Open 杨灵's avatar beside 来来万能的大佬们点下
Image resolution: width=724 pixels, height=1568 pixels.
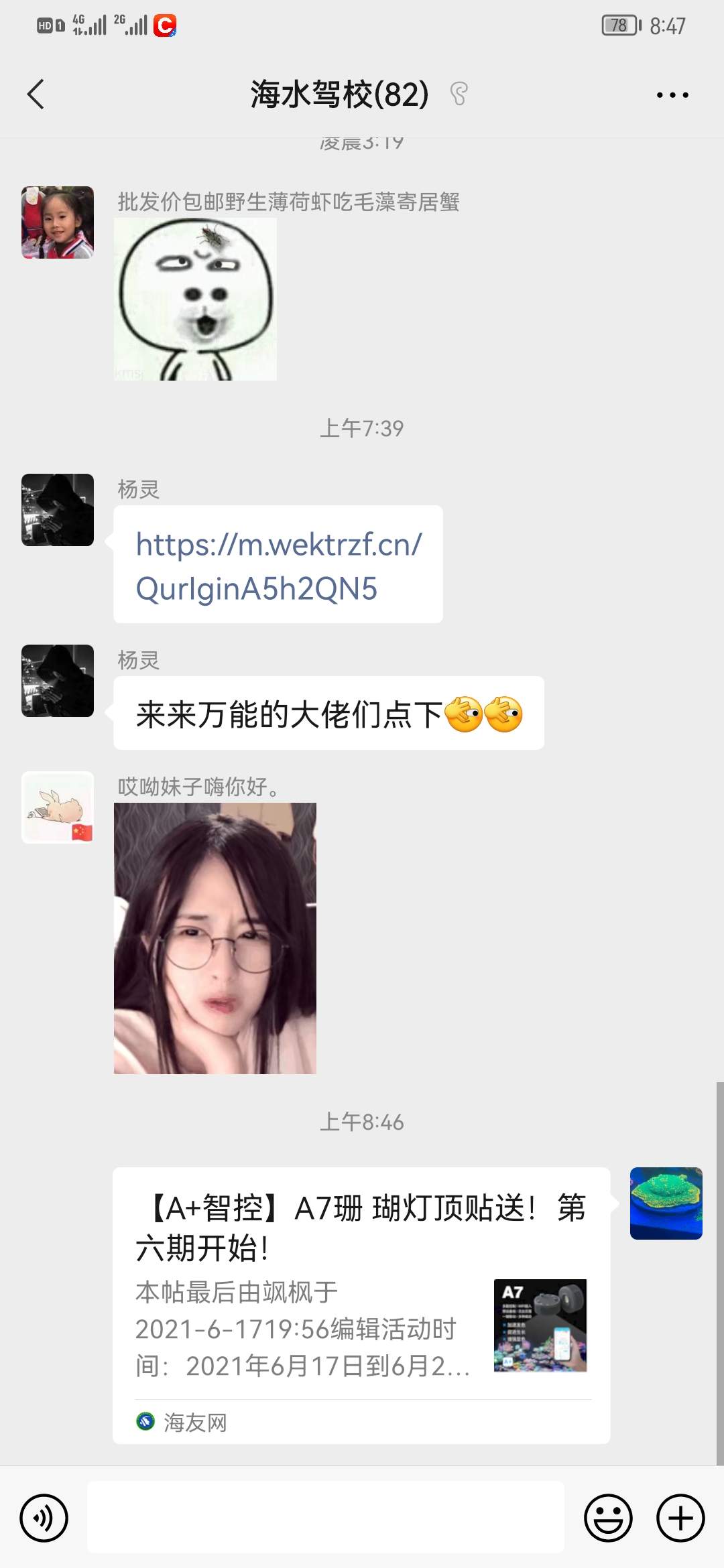pos(58,681)
